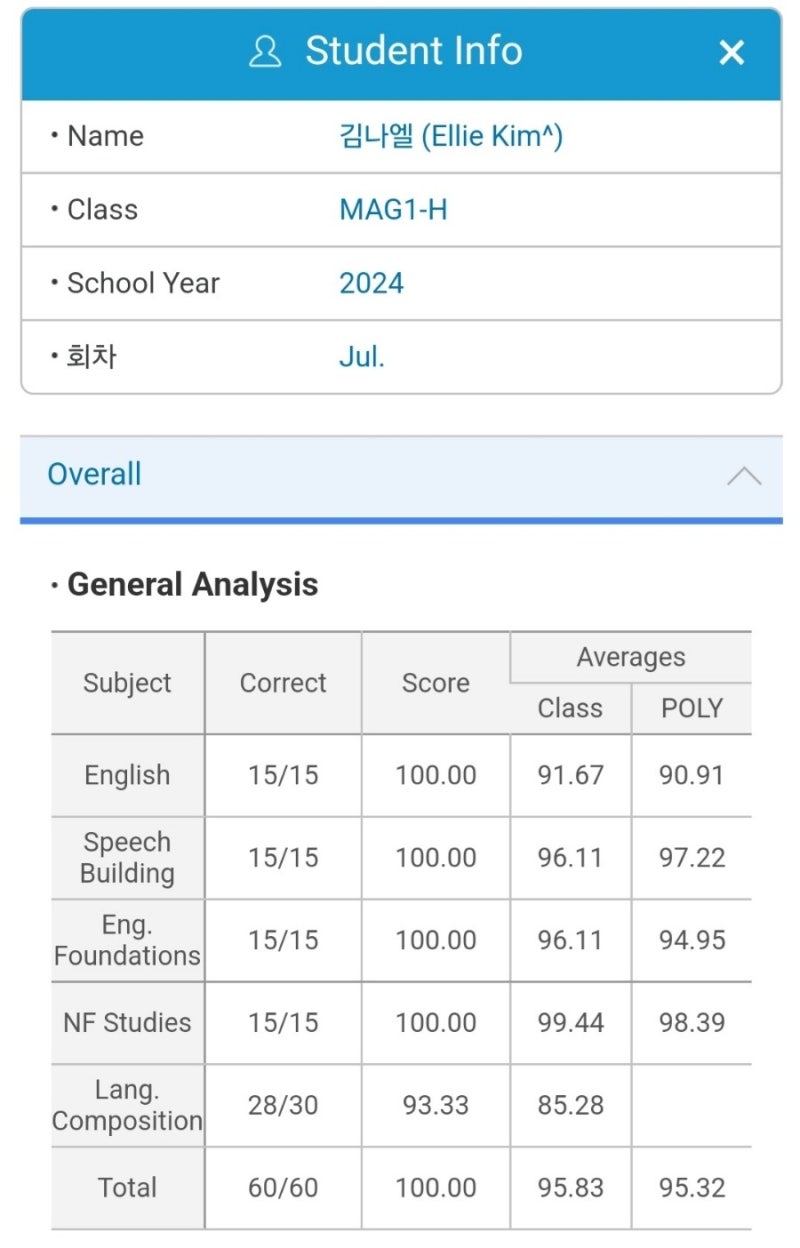The width and height of the screenshot is (800, 1248).
Task: Collapse the Overall section
Action: point(743,476)
